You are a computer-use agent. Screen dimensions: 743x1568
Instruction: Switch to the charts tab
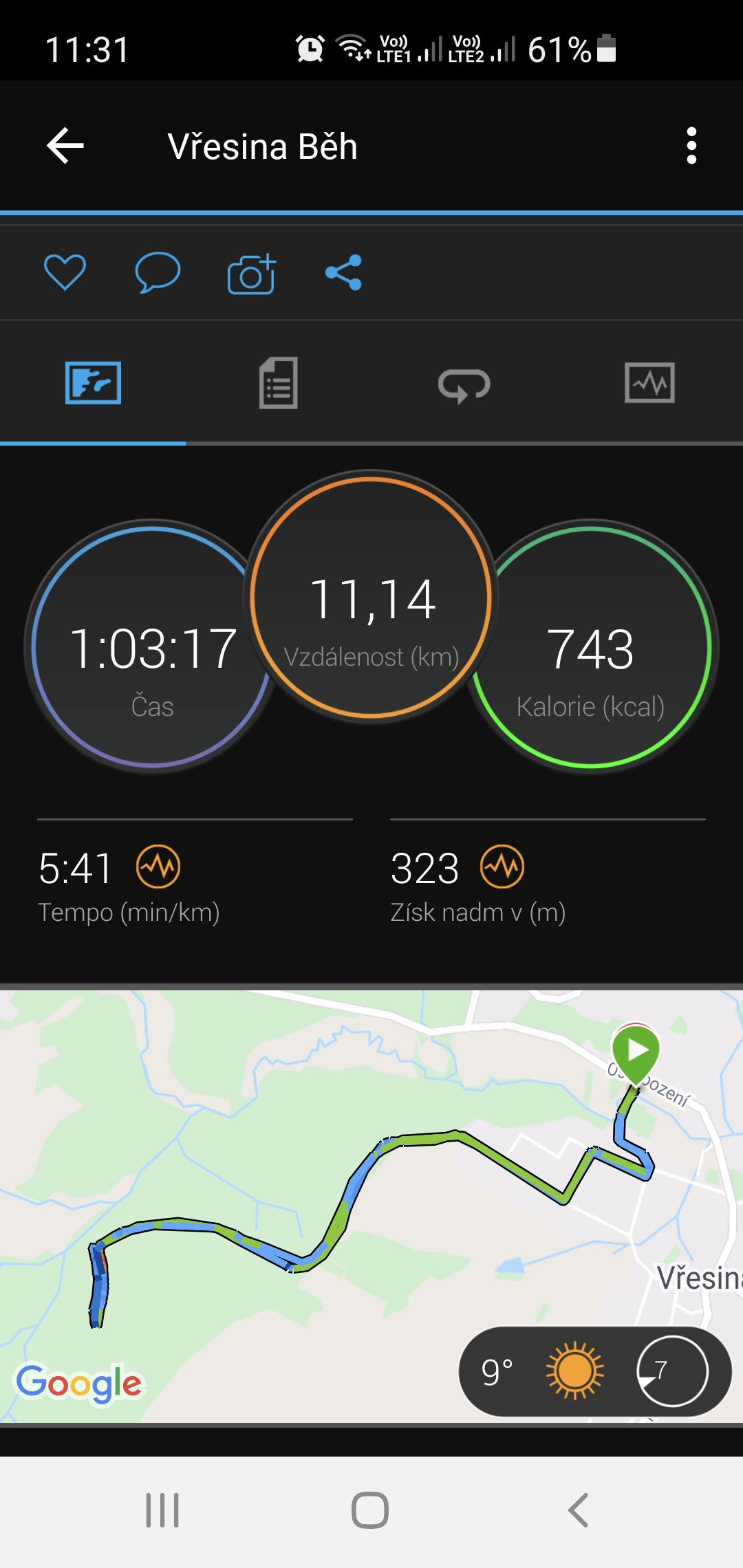pos(649,383)
